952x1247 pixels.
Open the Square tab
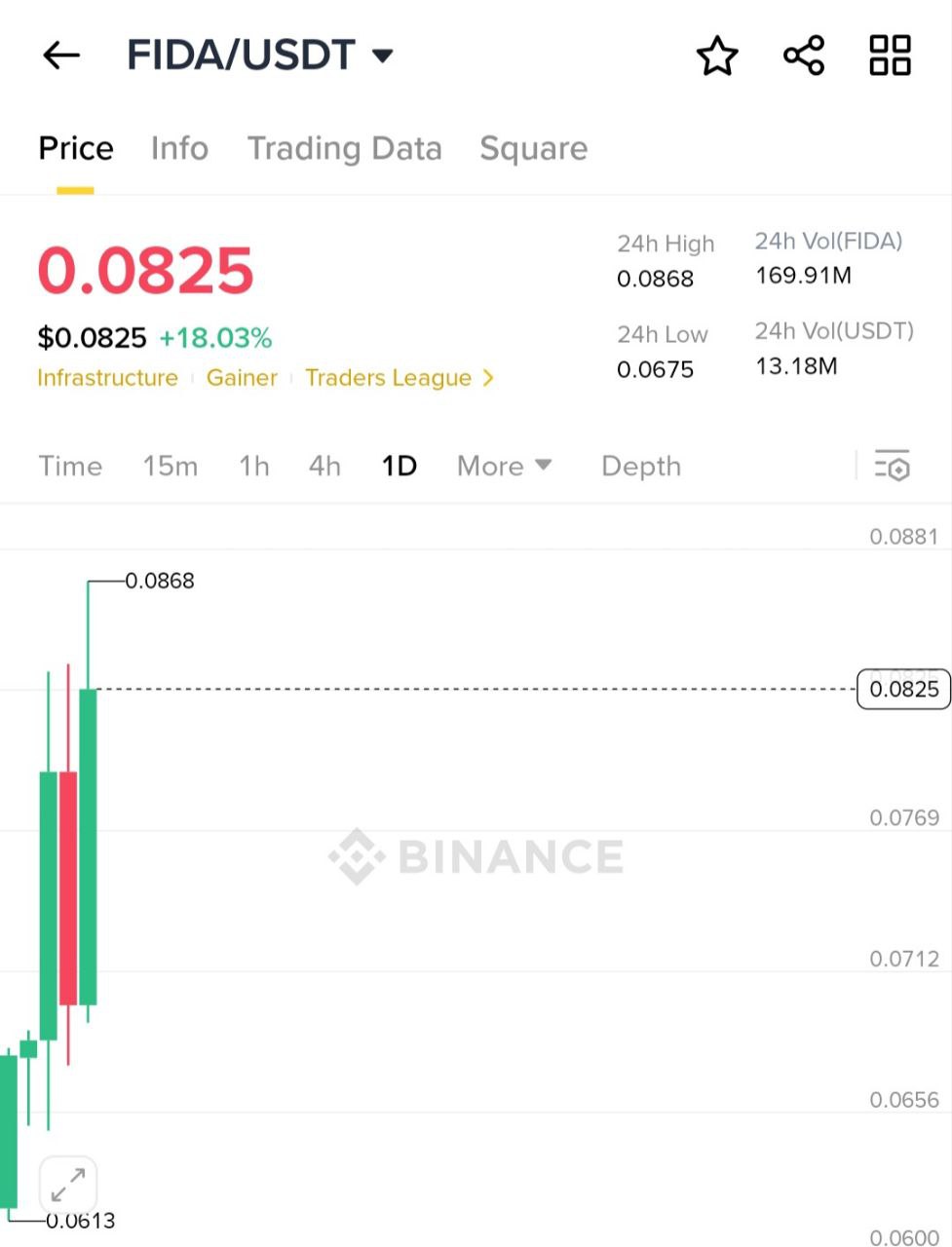(533, 148)
